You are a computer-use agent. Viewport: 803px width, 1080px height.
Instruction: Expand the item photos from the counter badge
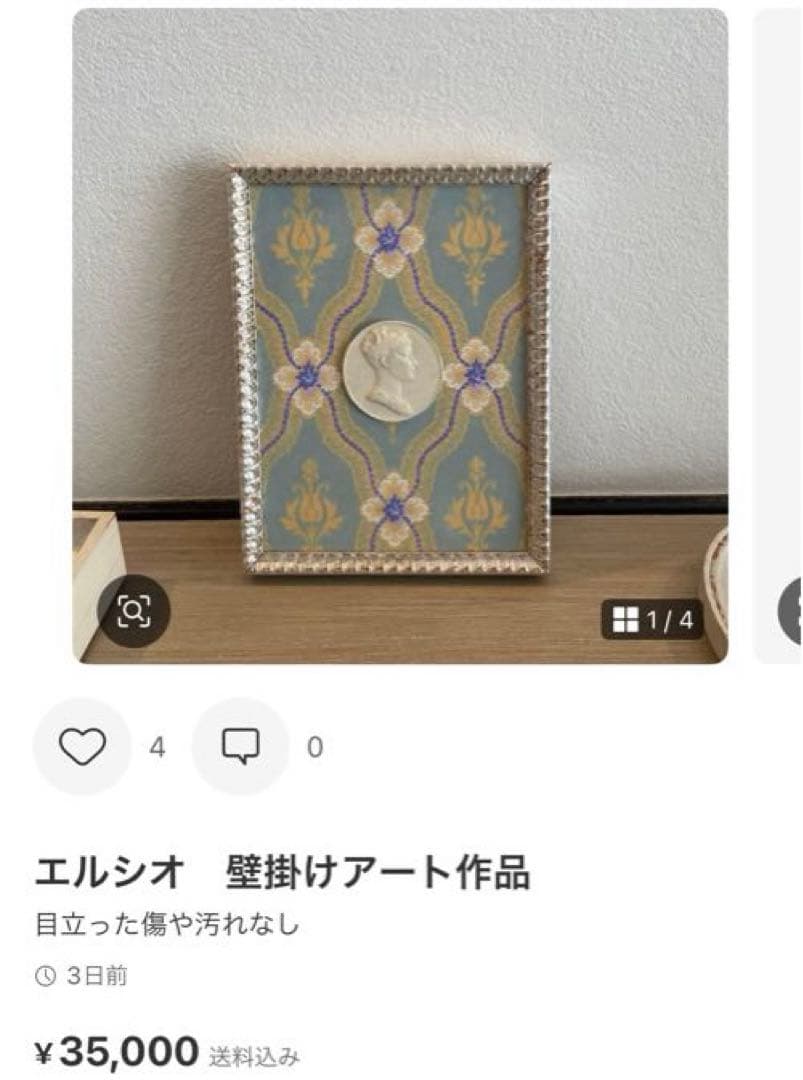click(x=655, y=616)
